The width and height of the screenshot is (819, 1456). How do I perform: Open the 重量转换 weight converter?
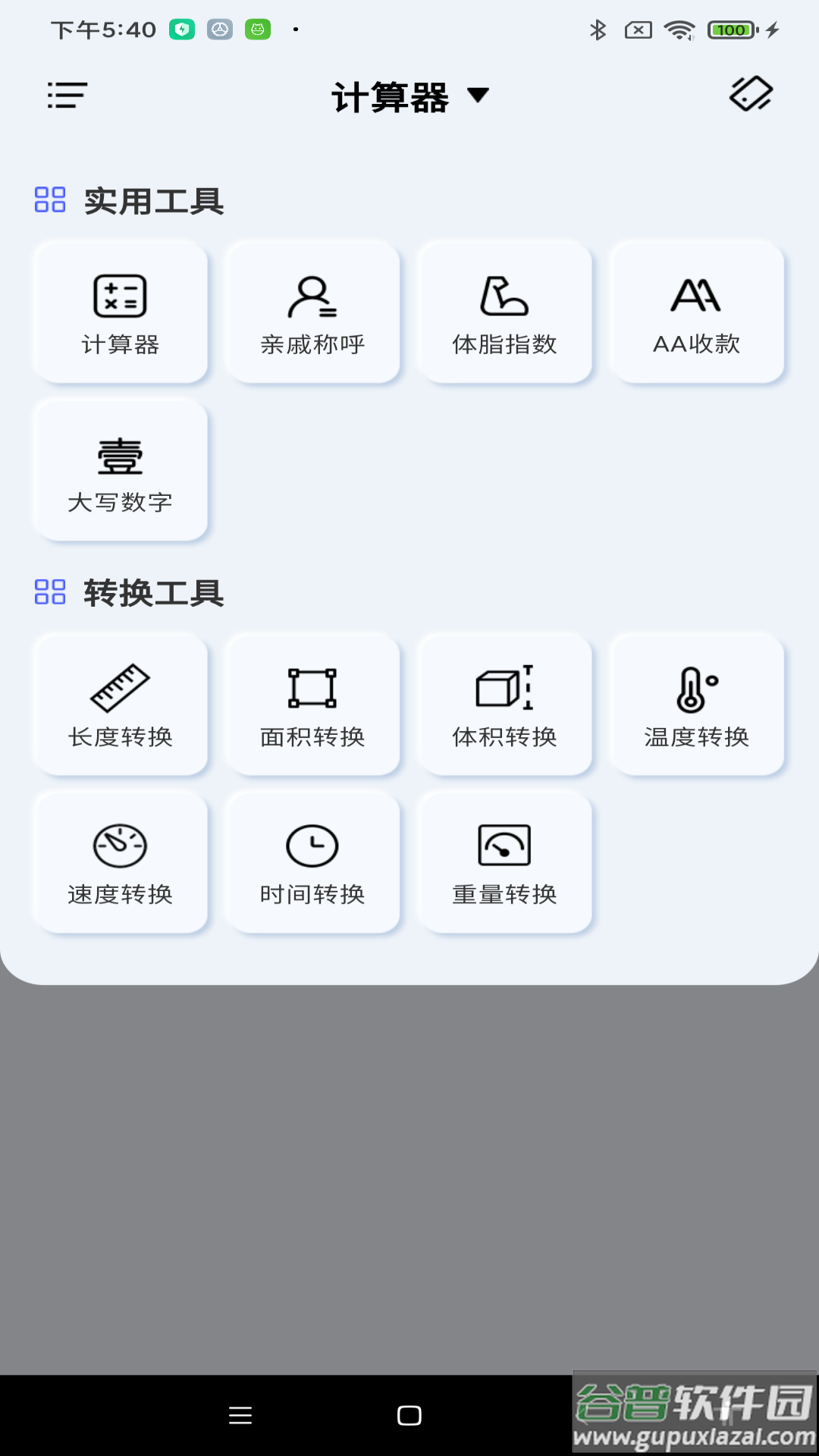coord(504,862)
